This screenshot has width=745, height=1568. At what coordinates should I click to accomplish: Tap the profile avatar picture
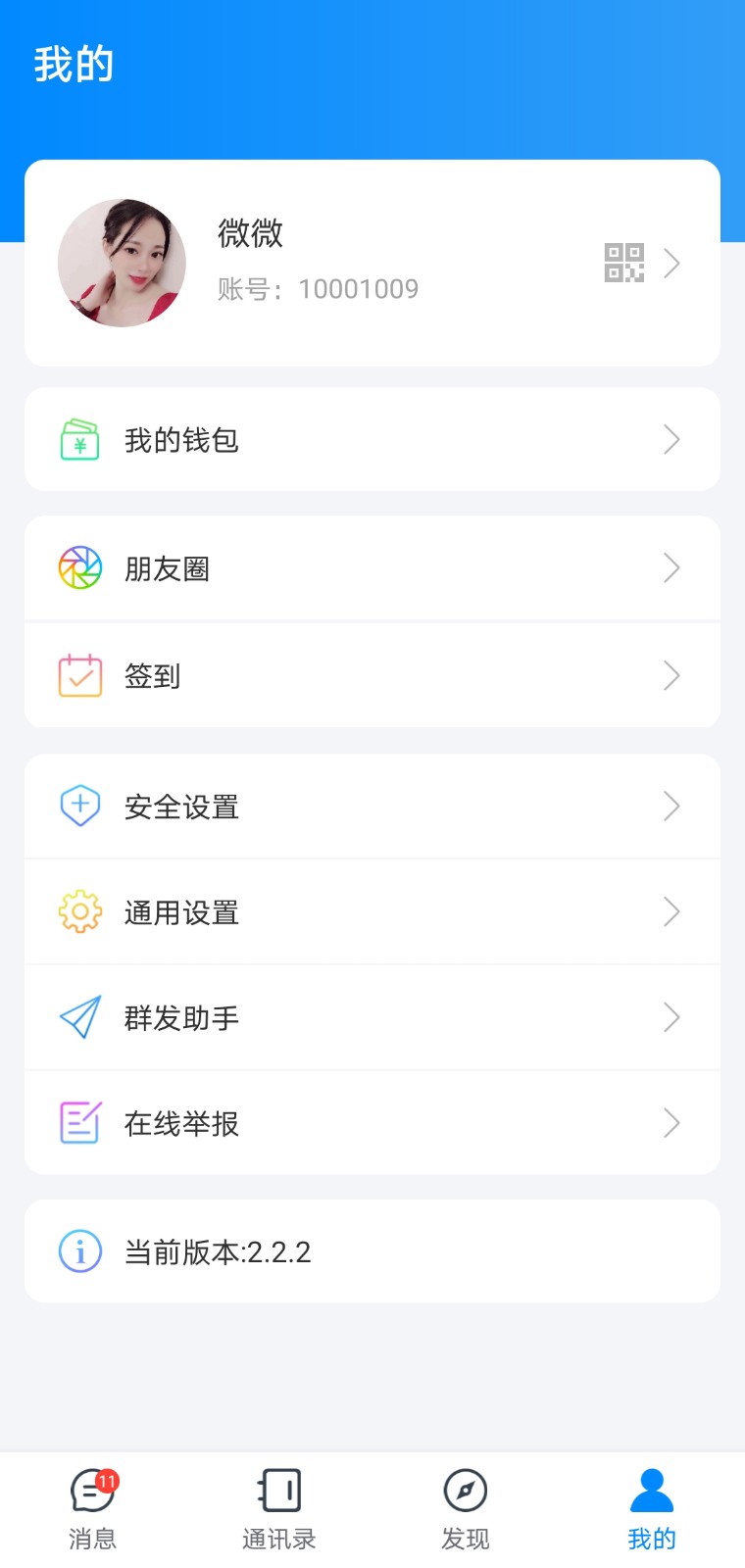click(x=122, y=263)
